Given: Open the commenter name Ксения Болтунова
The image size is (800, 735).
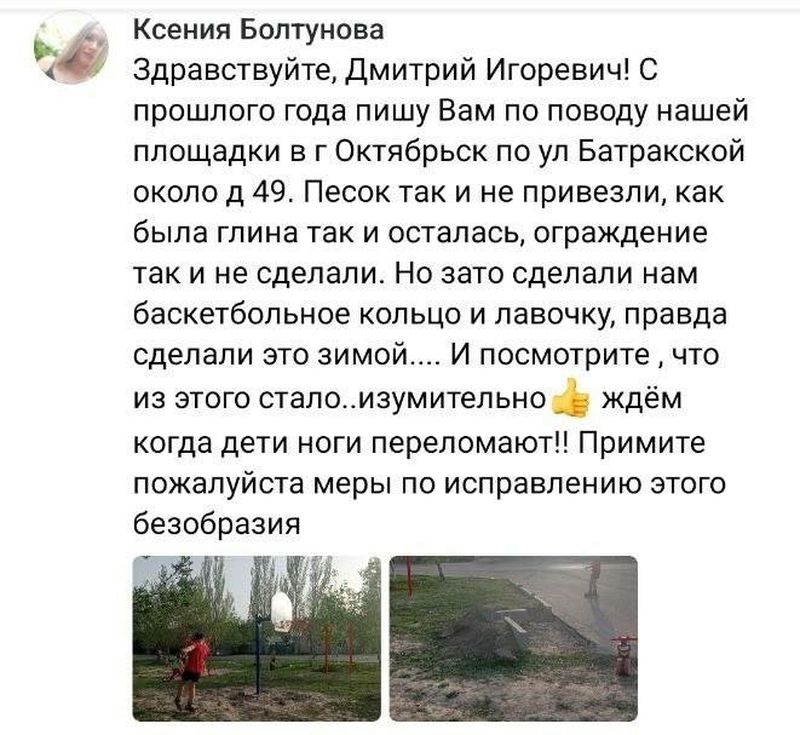Looking at the screenshot, I should pos(258,31).
